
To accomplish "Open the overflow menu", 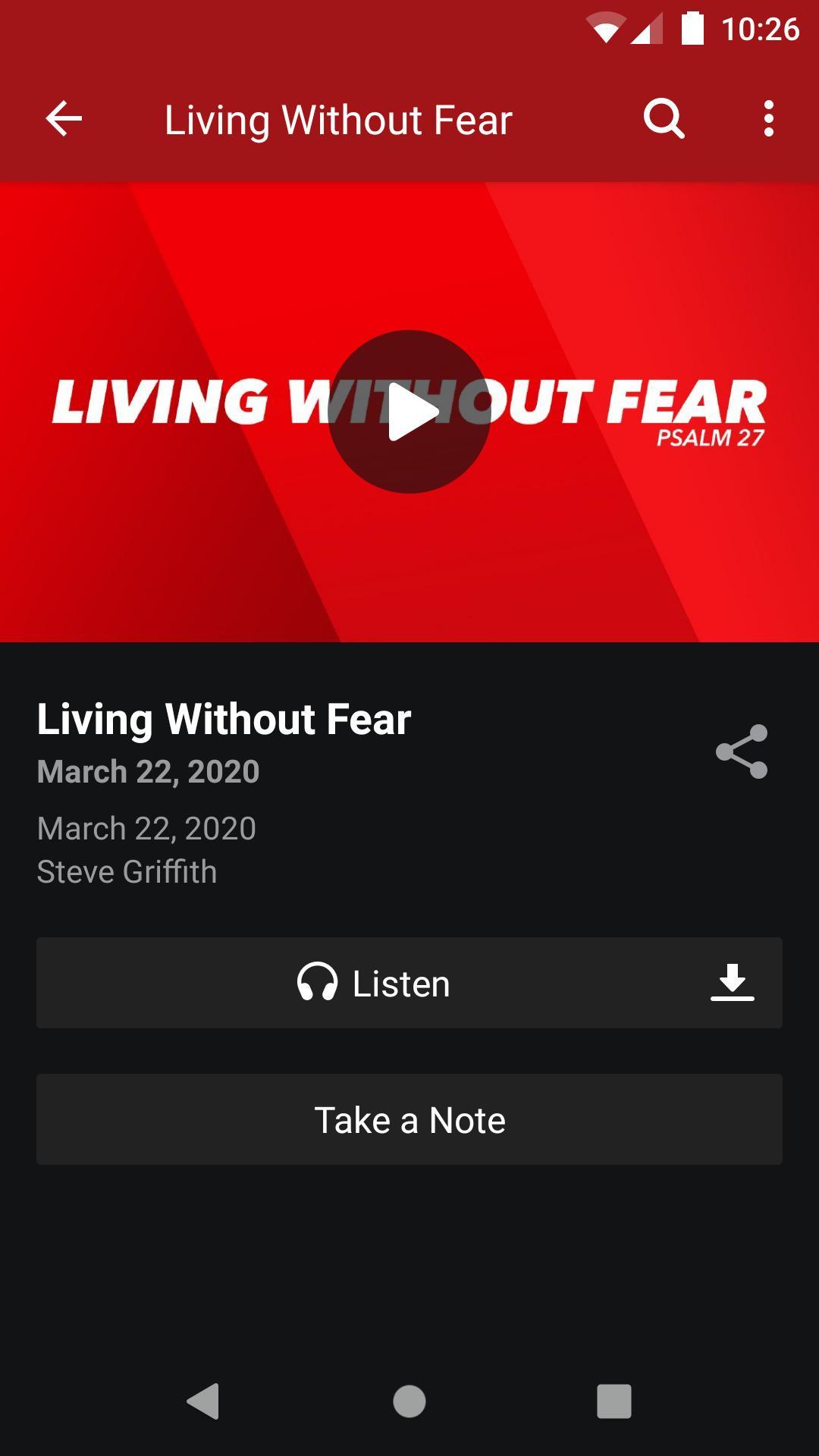I will tap(768, 119).
